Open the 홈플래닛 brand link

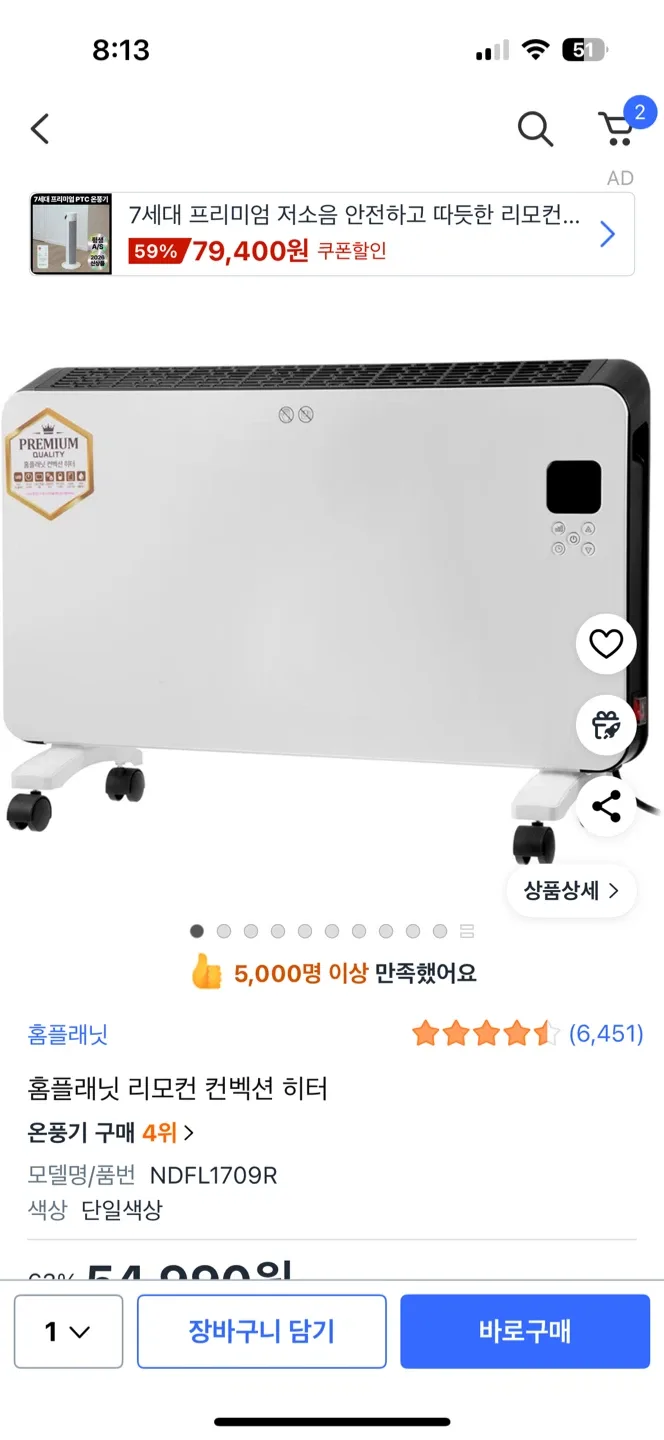[68, 1034]
